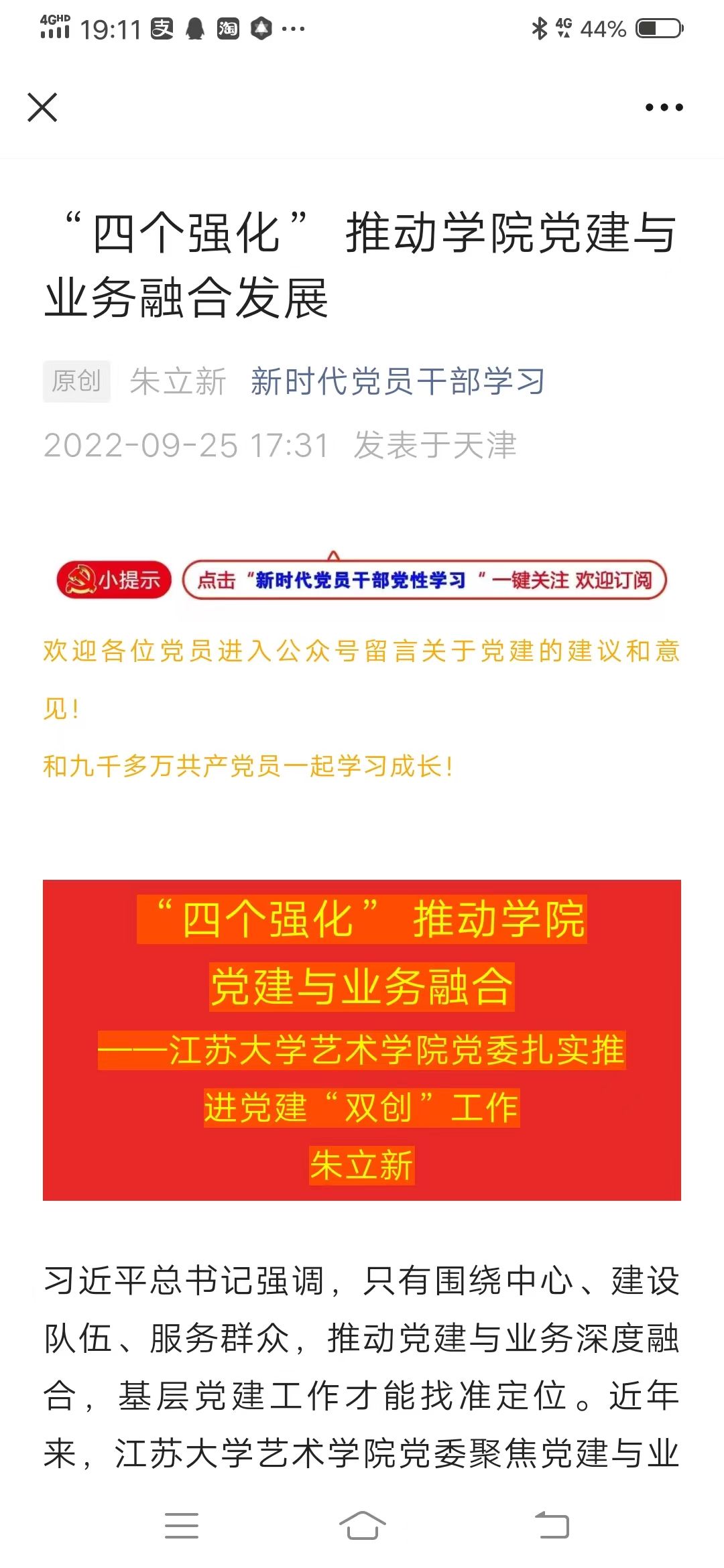Open the 新时代党员干部学习 account link
Viewport: 724px width, 1568px height.
pos(398,382)
